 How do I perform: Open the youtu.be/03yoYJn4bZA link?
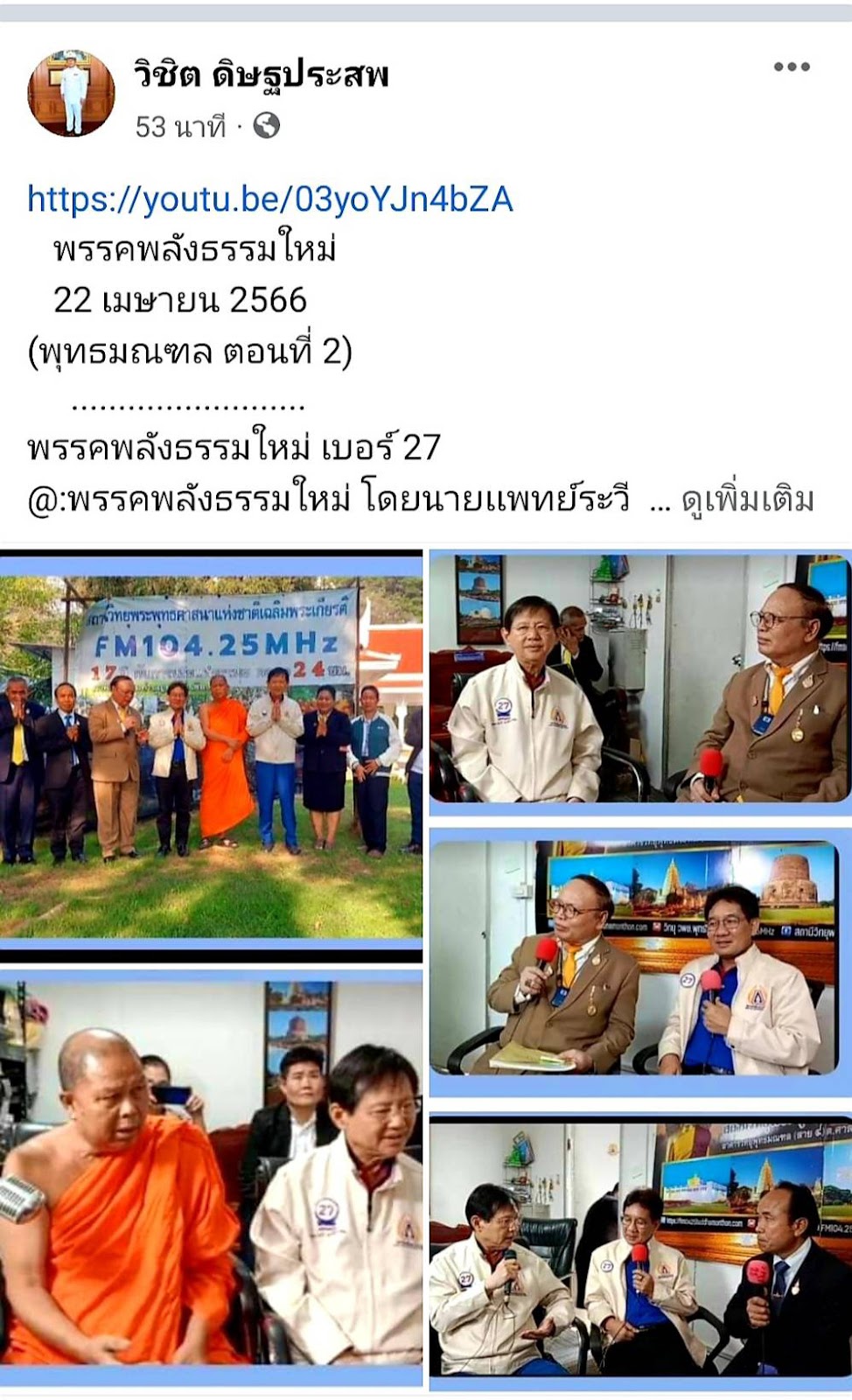coord(269,199)
